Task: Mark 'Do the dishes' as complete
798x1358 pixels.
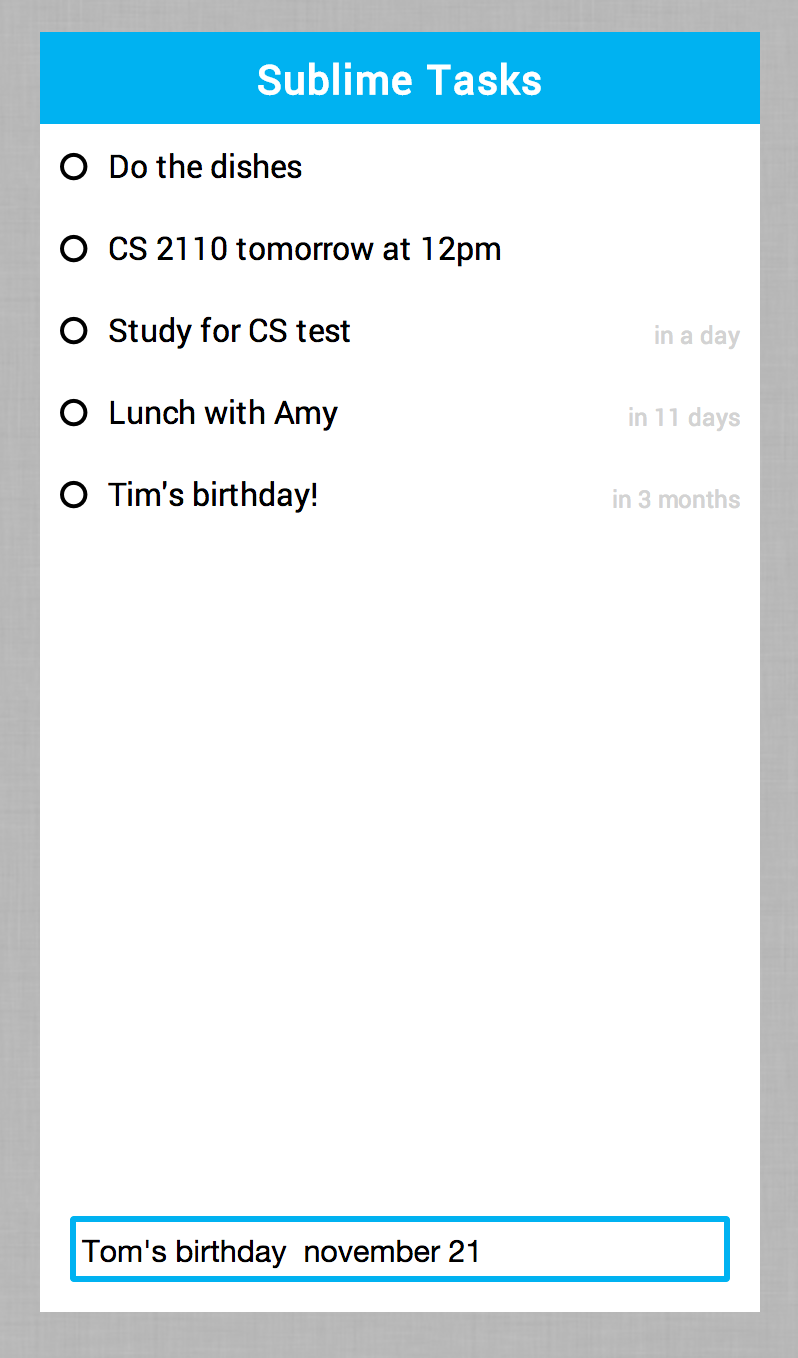Action: pyautogui.click(x=74, y=167)
